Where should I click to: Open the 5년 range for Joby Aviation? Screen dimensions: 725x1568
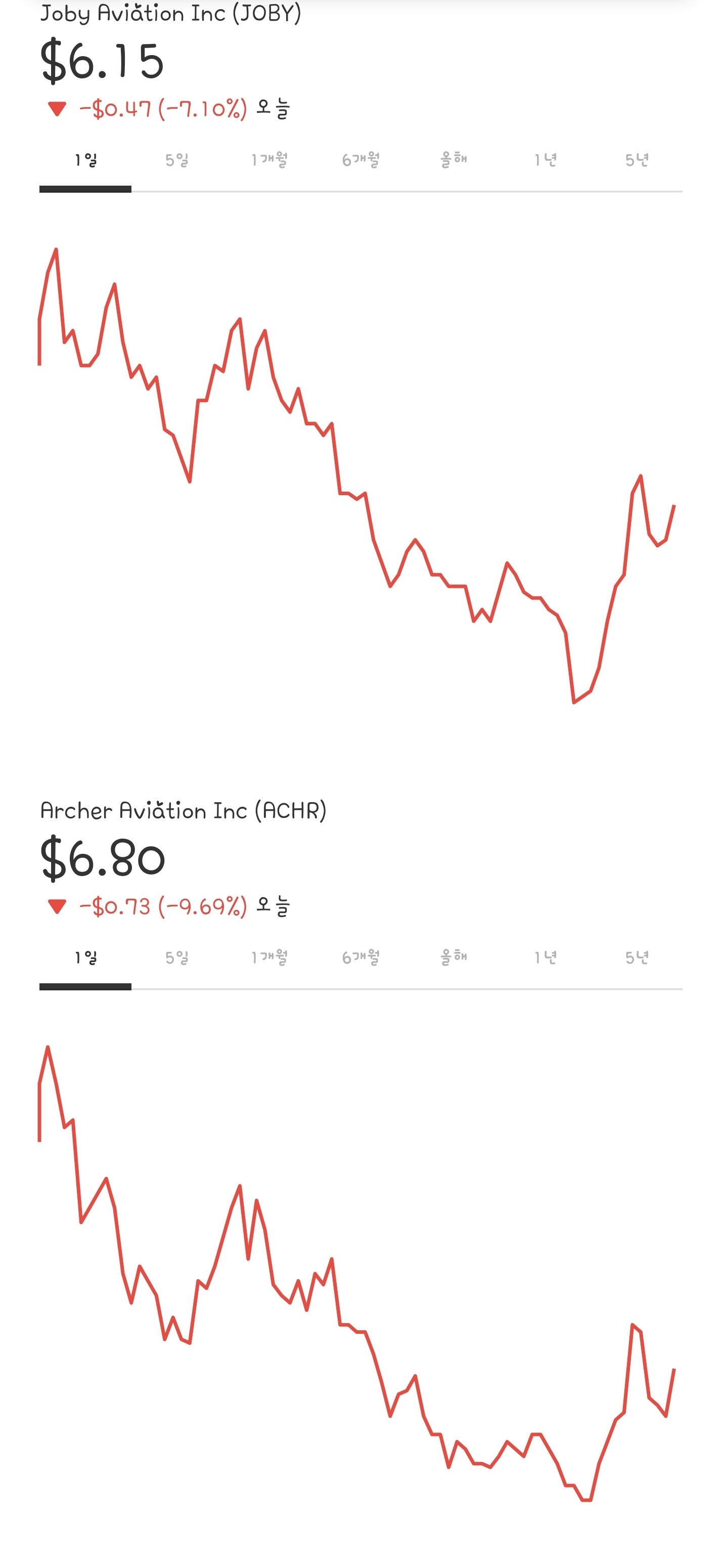coord(637,161)
